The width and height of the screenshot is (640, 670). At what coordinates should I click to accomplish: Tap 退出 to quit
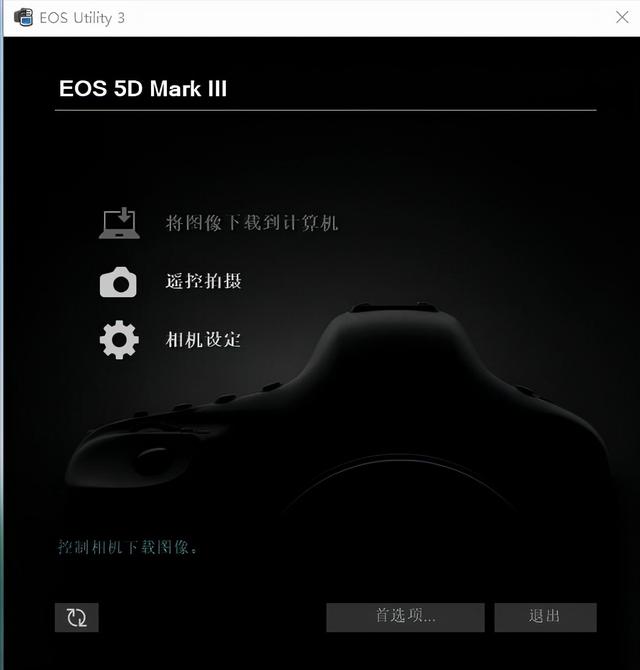click(545, 616)
